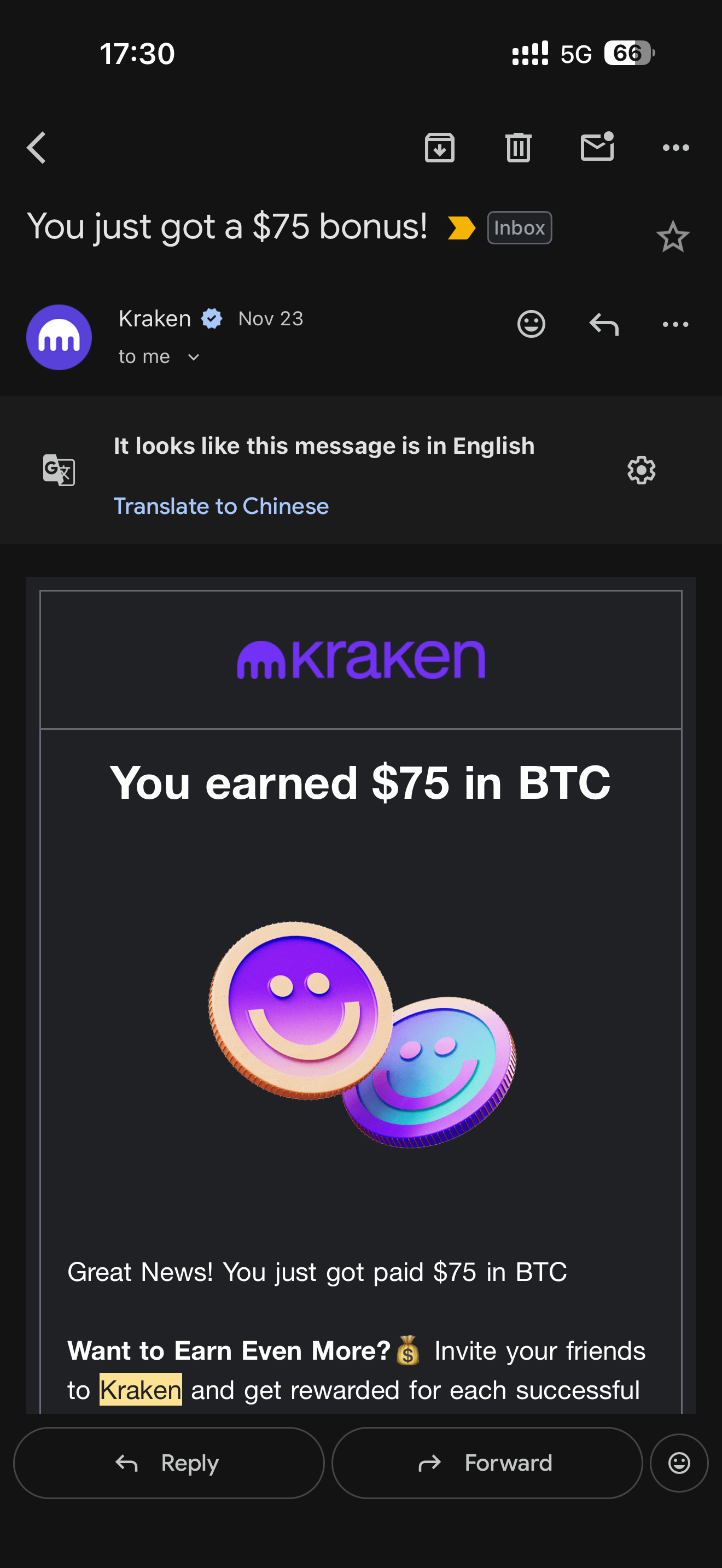Open Kraken sender avatar
This screenshot has height=1568, width=722.
click(x=59, y=337)
